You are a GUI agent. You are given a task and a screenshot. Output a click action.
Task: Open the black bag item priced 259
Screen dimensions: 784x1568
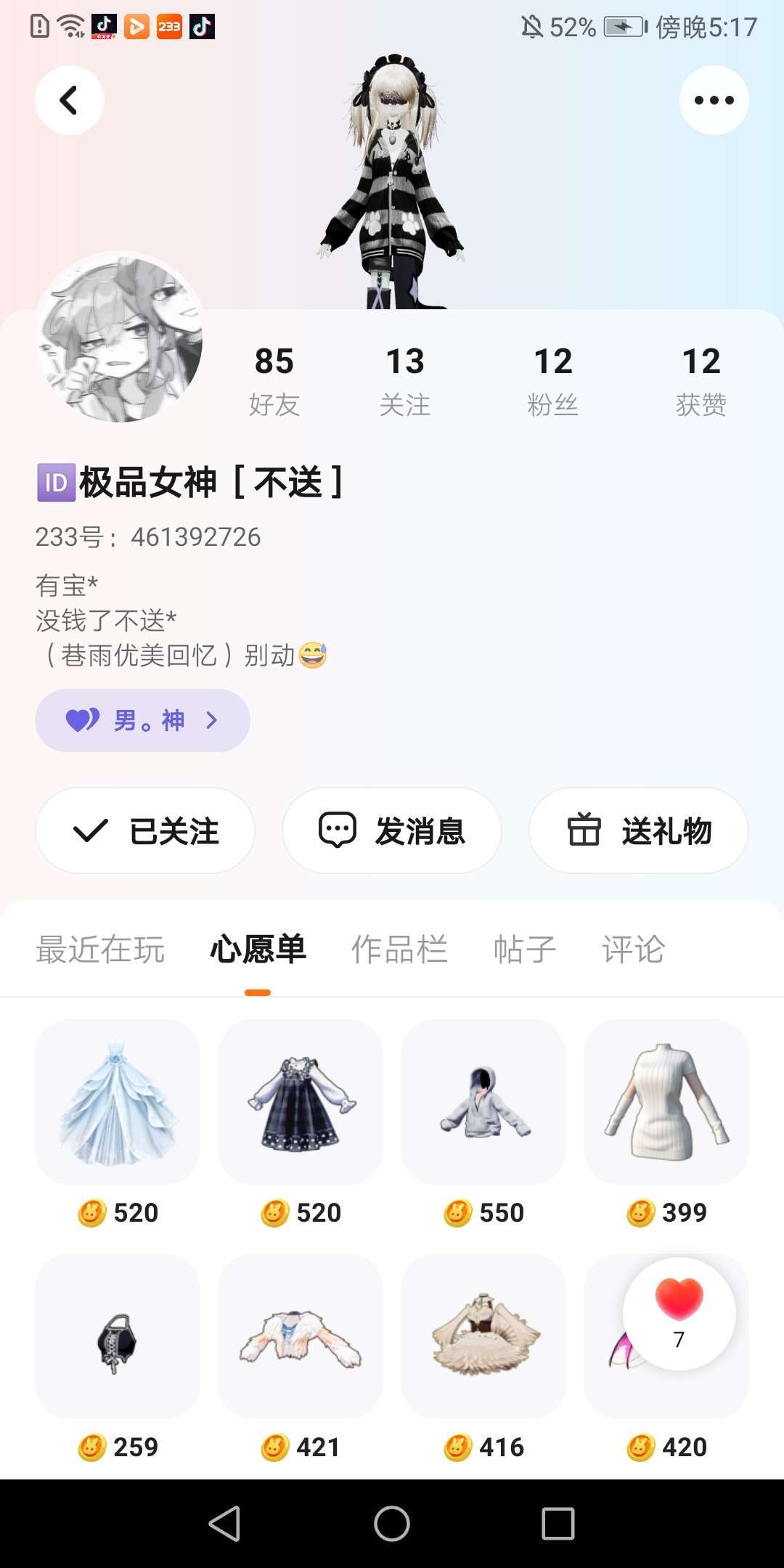(x=118, y=1336)
